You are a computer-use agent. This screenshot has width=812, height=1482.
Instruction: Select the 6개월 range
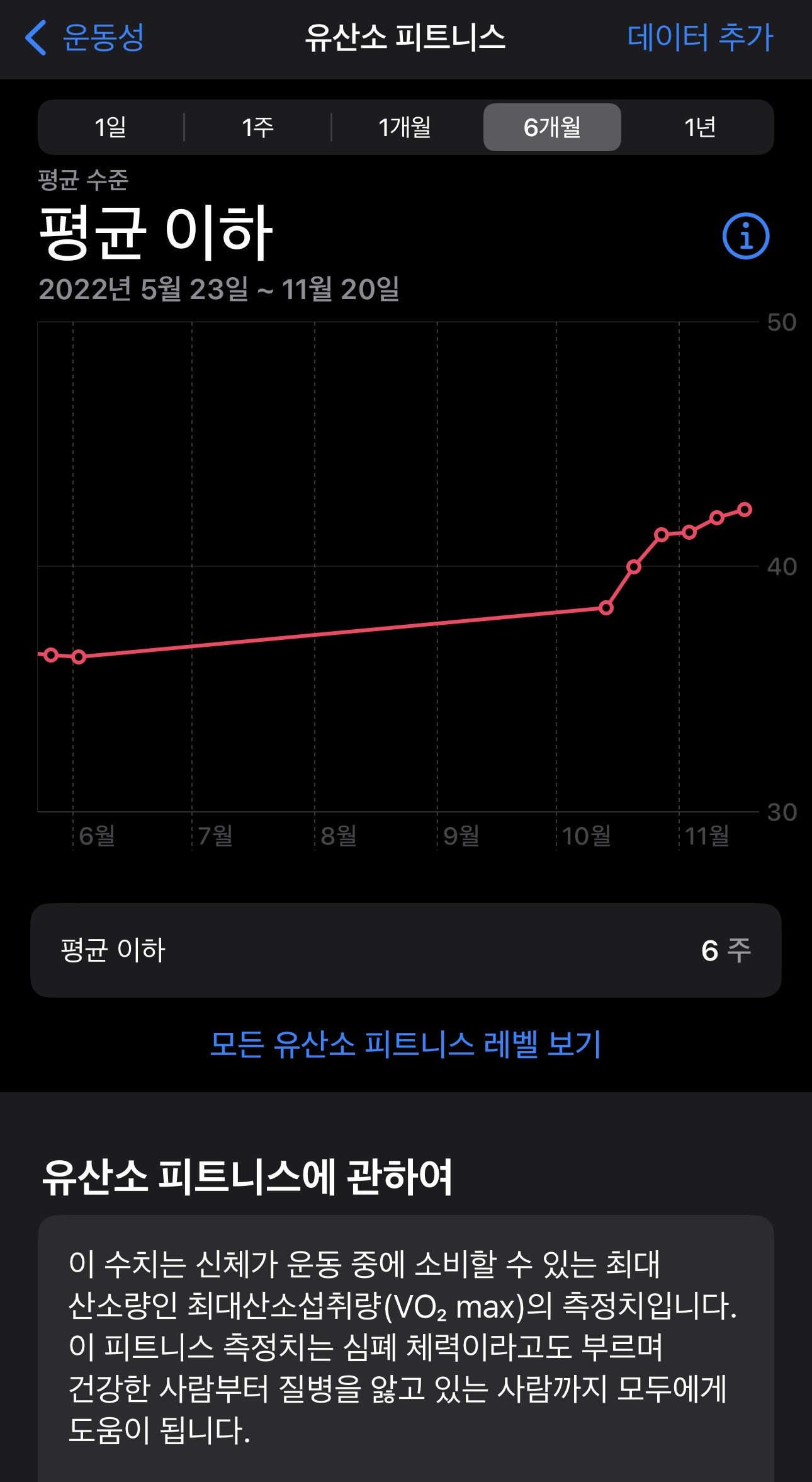coord(552,128)
